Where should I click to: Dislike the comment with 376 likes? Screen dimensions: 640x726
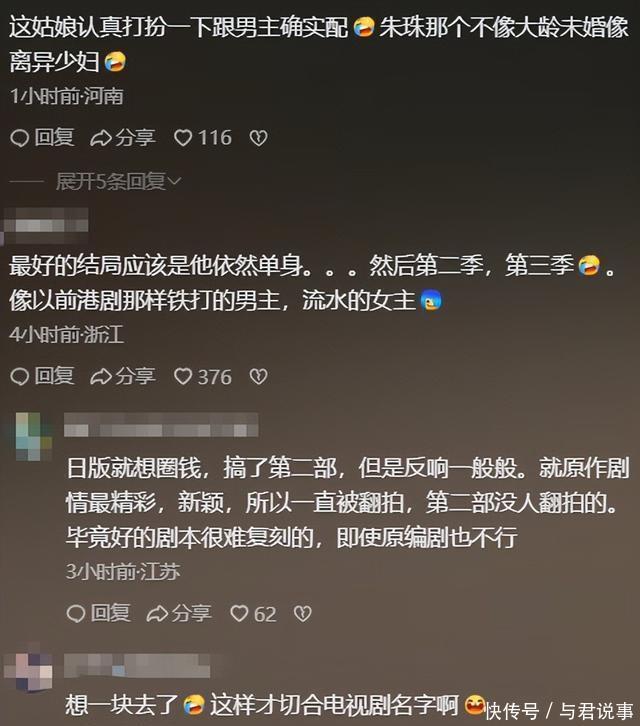pos(258,376)
